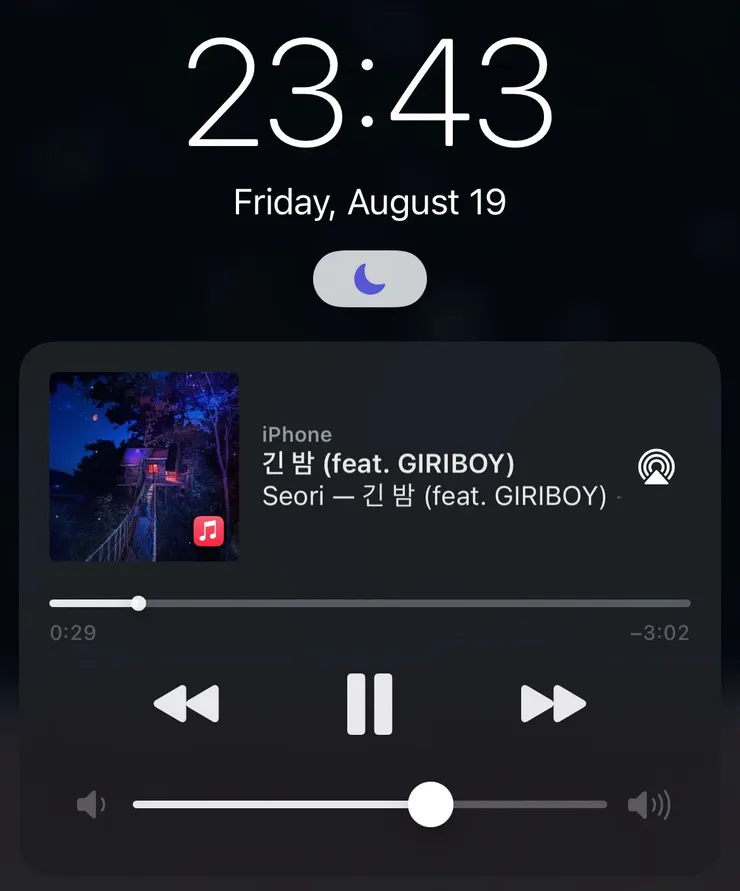This screenshot has width=740, height=891.
Task: Skip to the next track
Action: pos(553,704)
